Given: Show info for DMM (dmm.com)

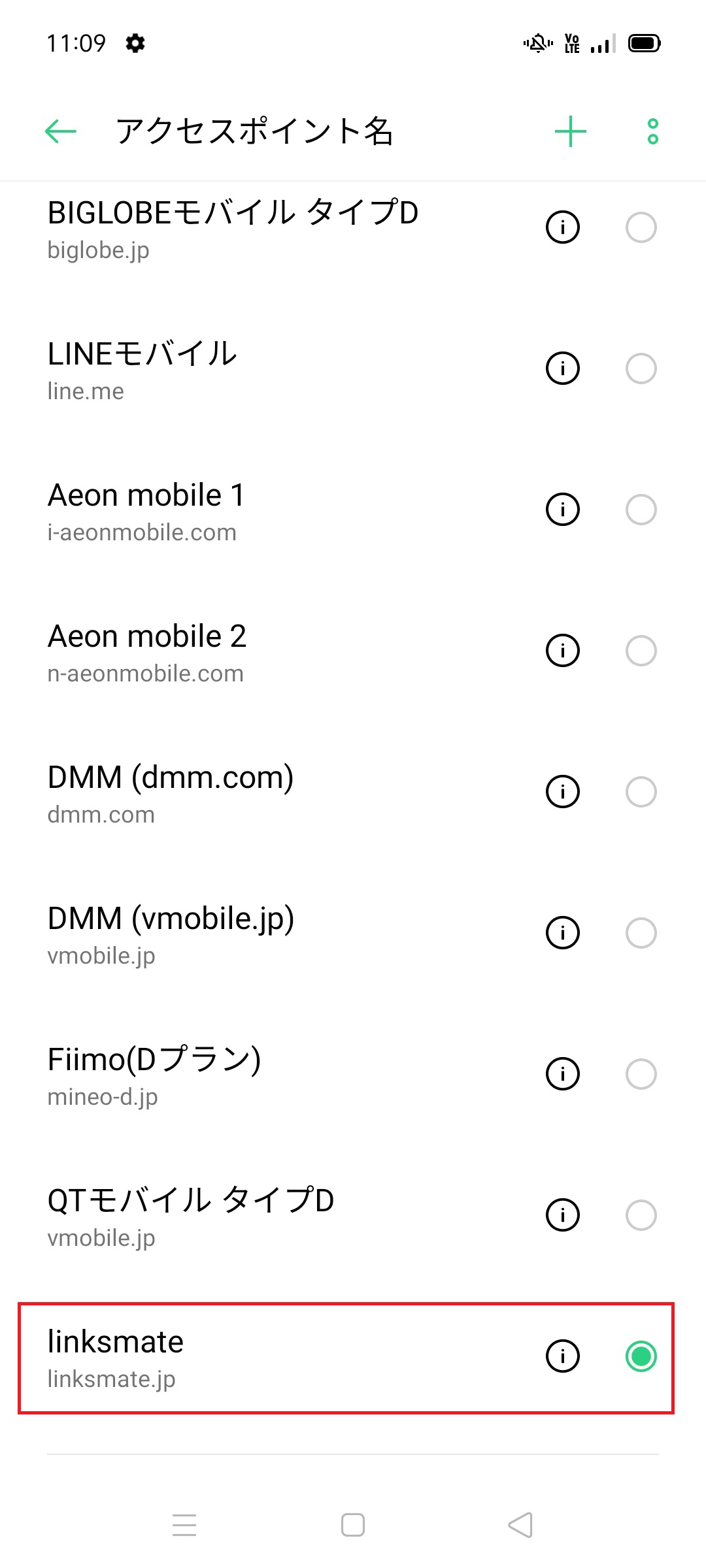Looking at the screenshot, I should pos(563,792).
